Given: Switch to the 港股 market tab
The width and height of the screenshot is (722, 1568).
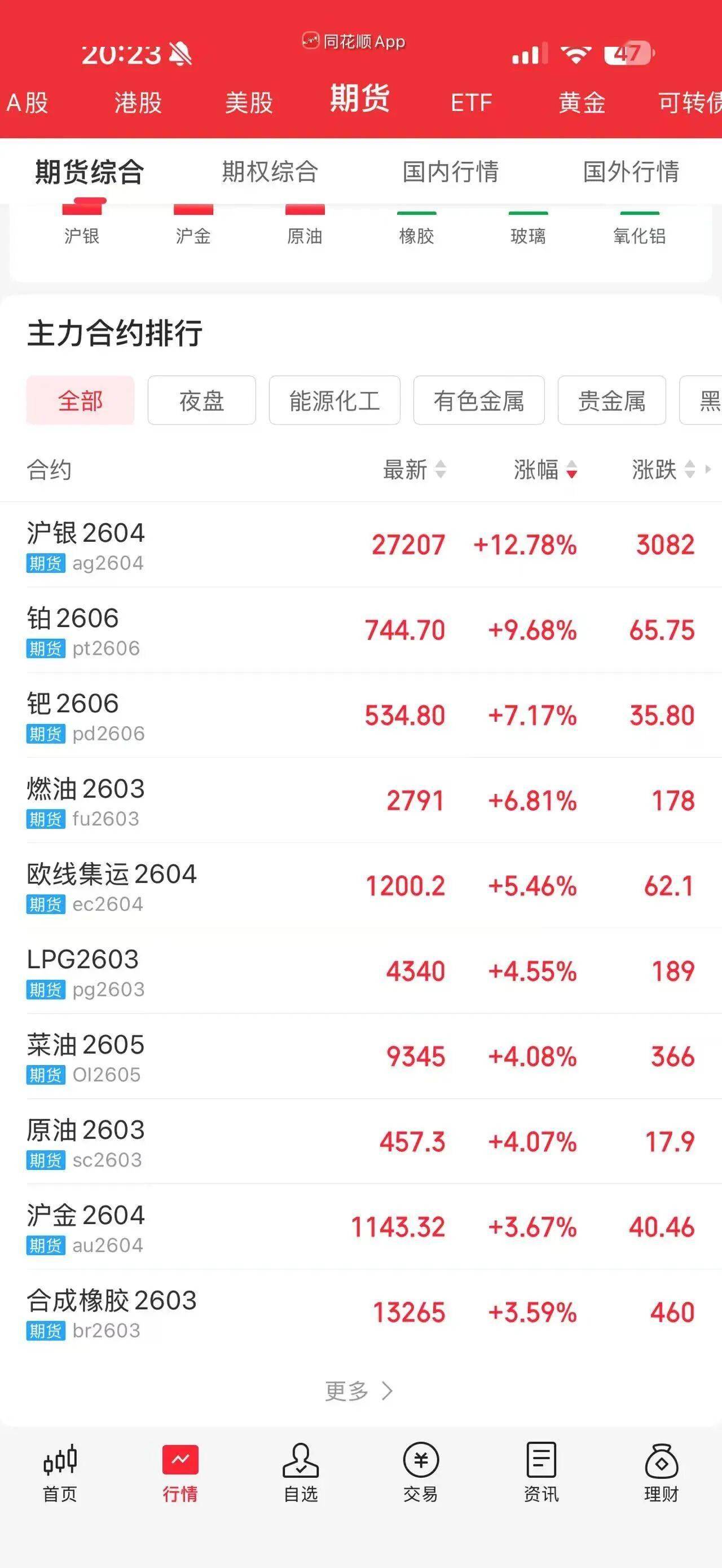Looking at the screenshot, I should (x=138, y=102).
